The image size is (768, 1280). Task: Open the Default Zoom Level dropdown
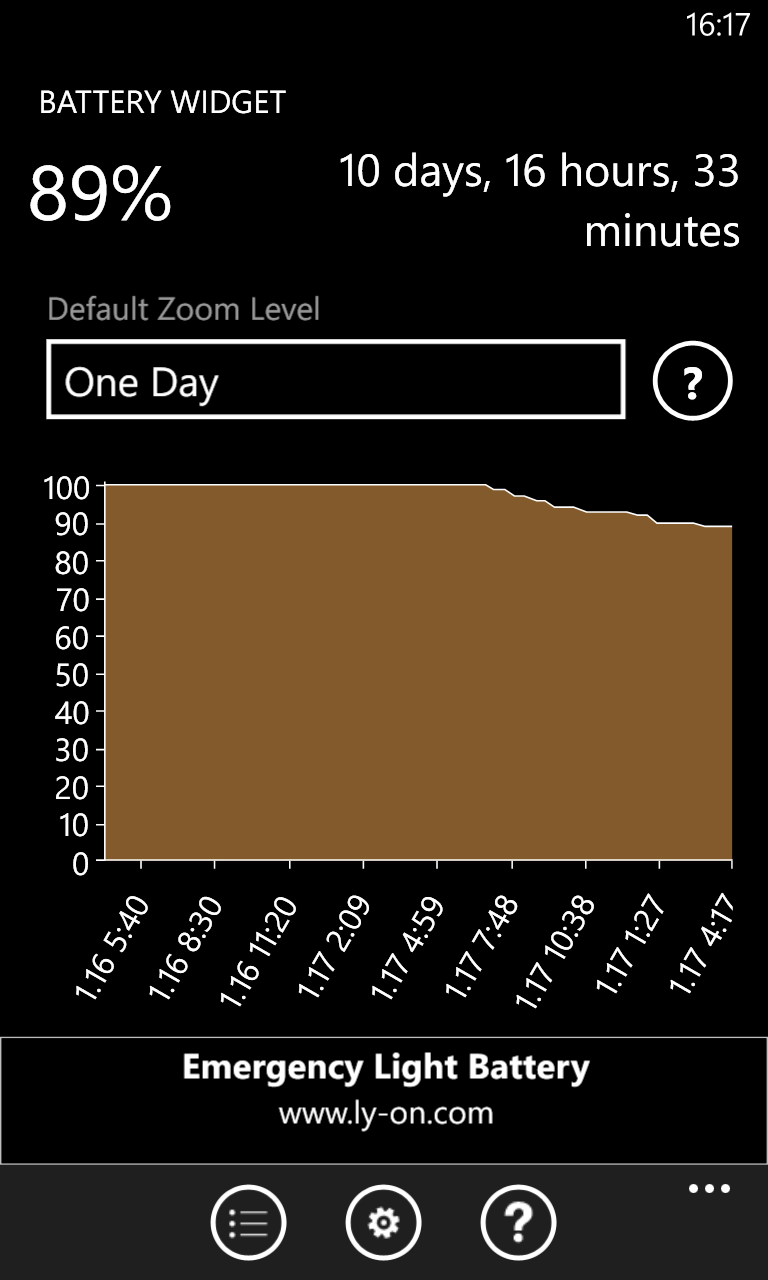tap(336, 379)
